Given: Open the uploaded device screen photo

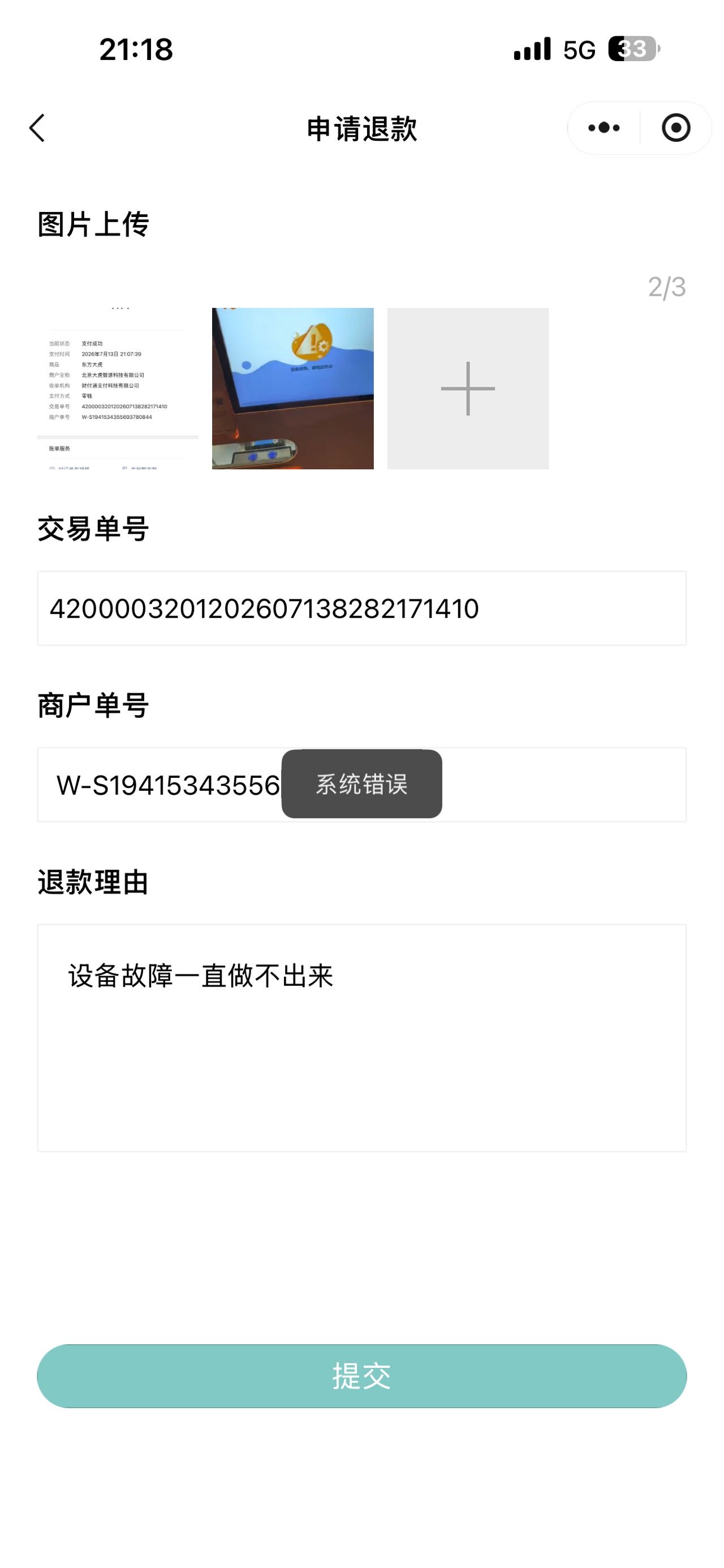Looking at the screenshot, I should 293,388.
